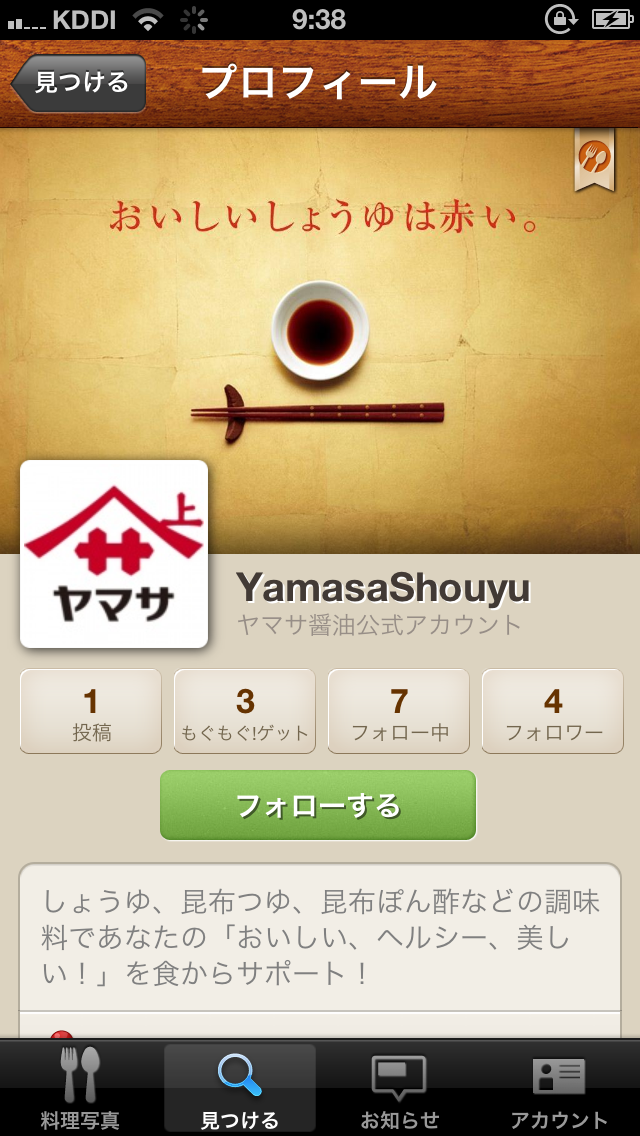Open the 投稿 count tile
Screen dimensions: 640x1136
[x=91, y=711]
